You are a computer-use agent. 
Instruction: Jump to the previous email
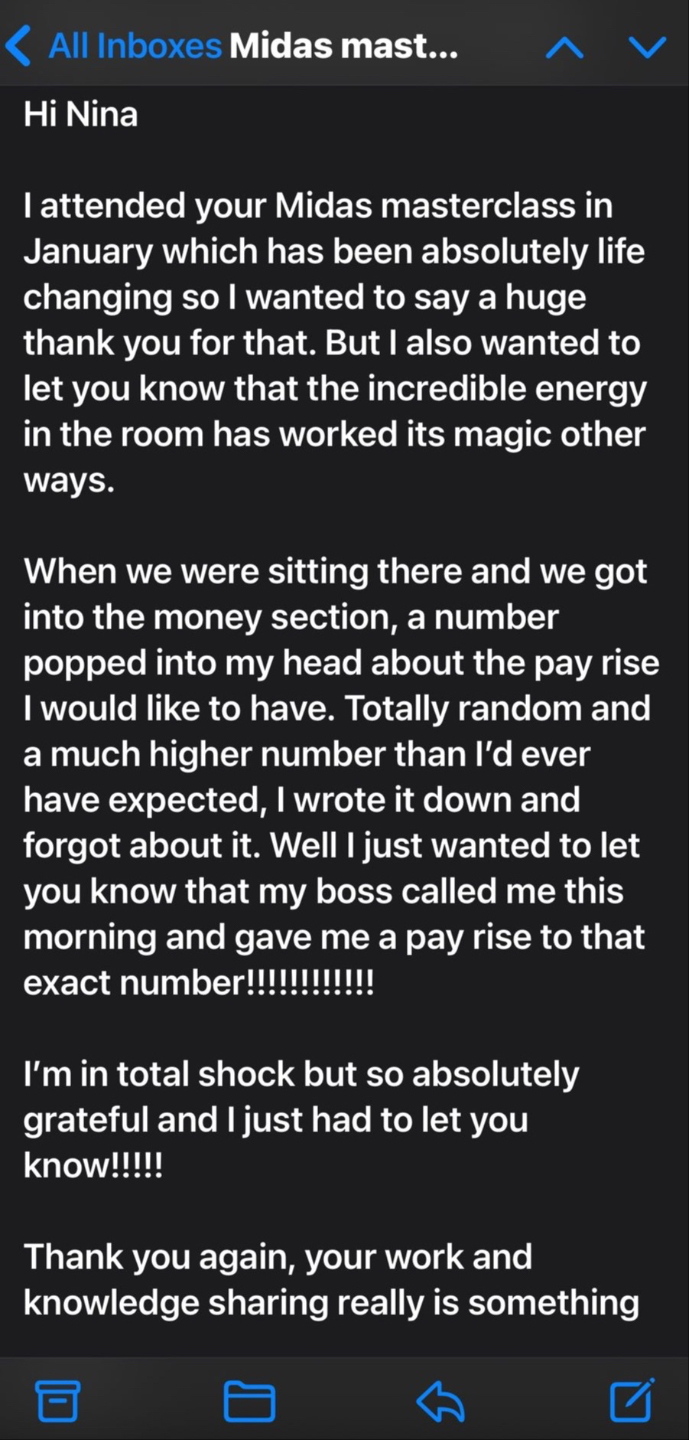564,47
